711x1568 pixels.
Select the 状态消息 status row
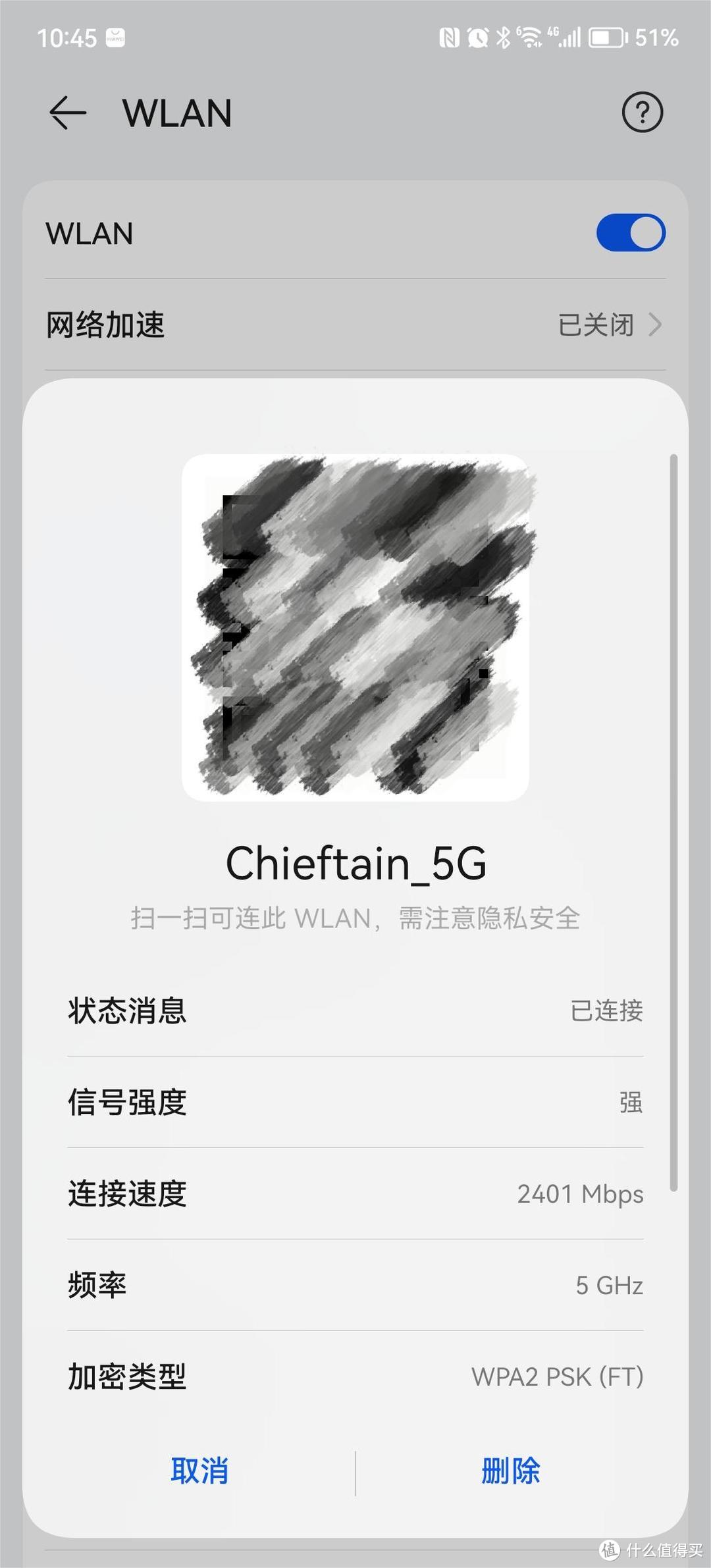pyautogui.click(x=355, y=1012)
